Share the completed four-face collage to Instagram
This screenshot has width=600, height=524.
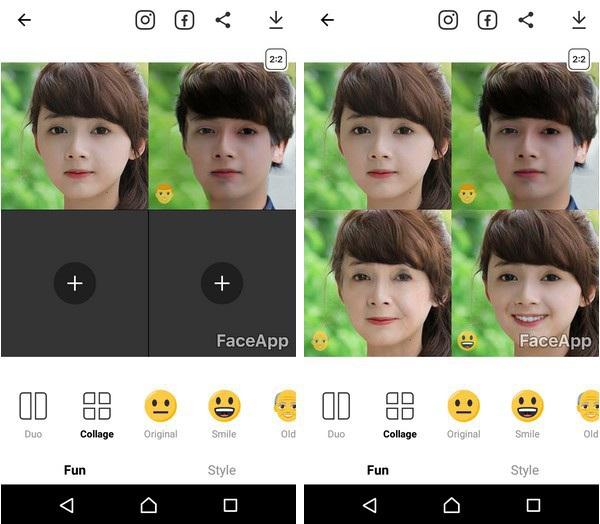[x=448, y=20]
